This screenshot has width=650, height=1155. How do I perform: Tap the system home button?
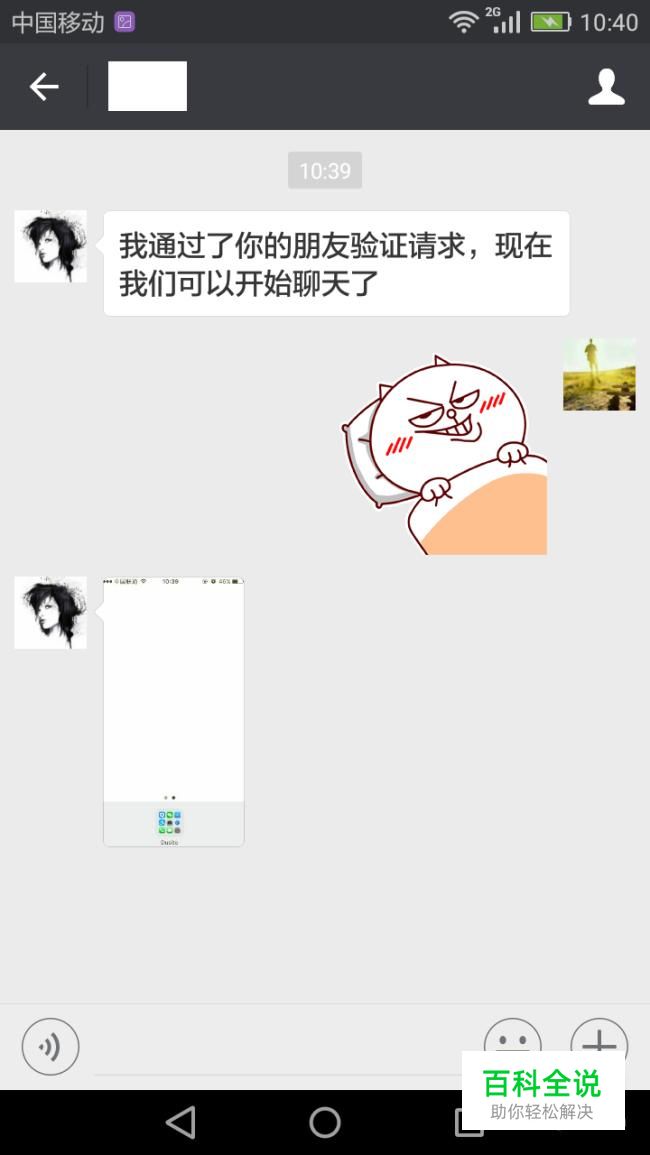click(x=325, y=1123)
